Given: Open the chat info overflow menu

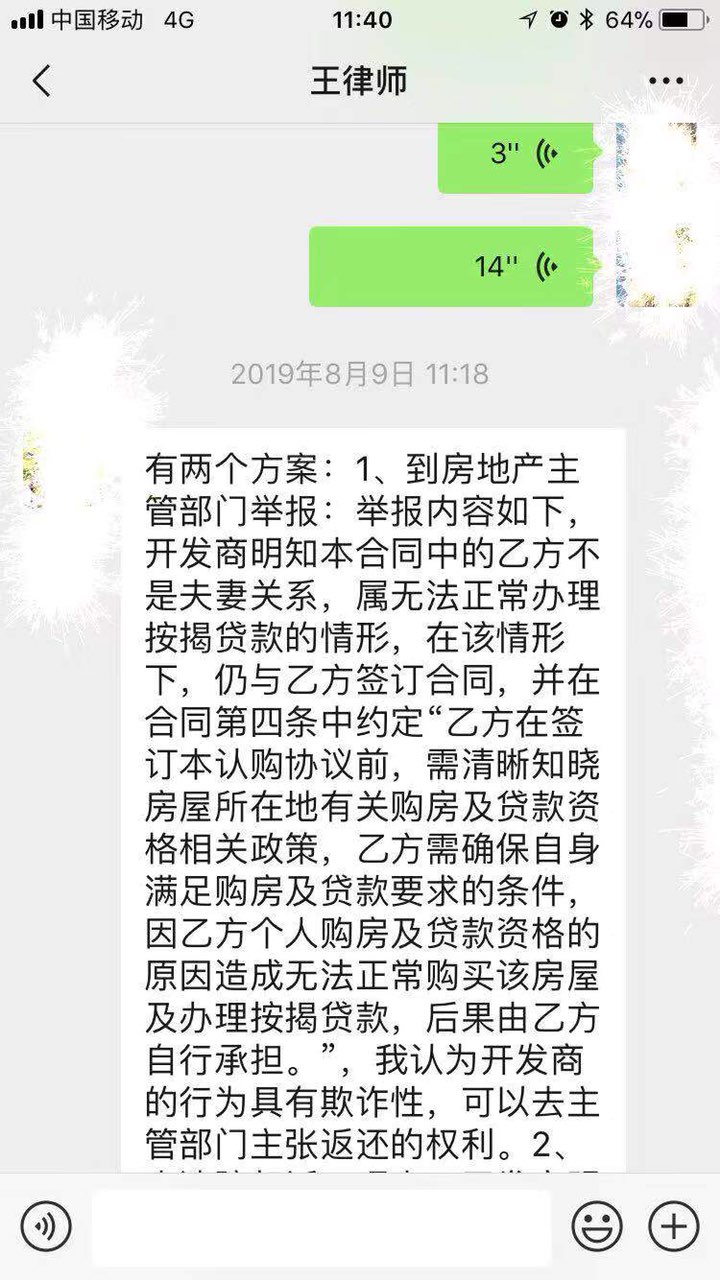Looking at the screenshot, I should click(x=666, y=81).
